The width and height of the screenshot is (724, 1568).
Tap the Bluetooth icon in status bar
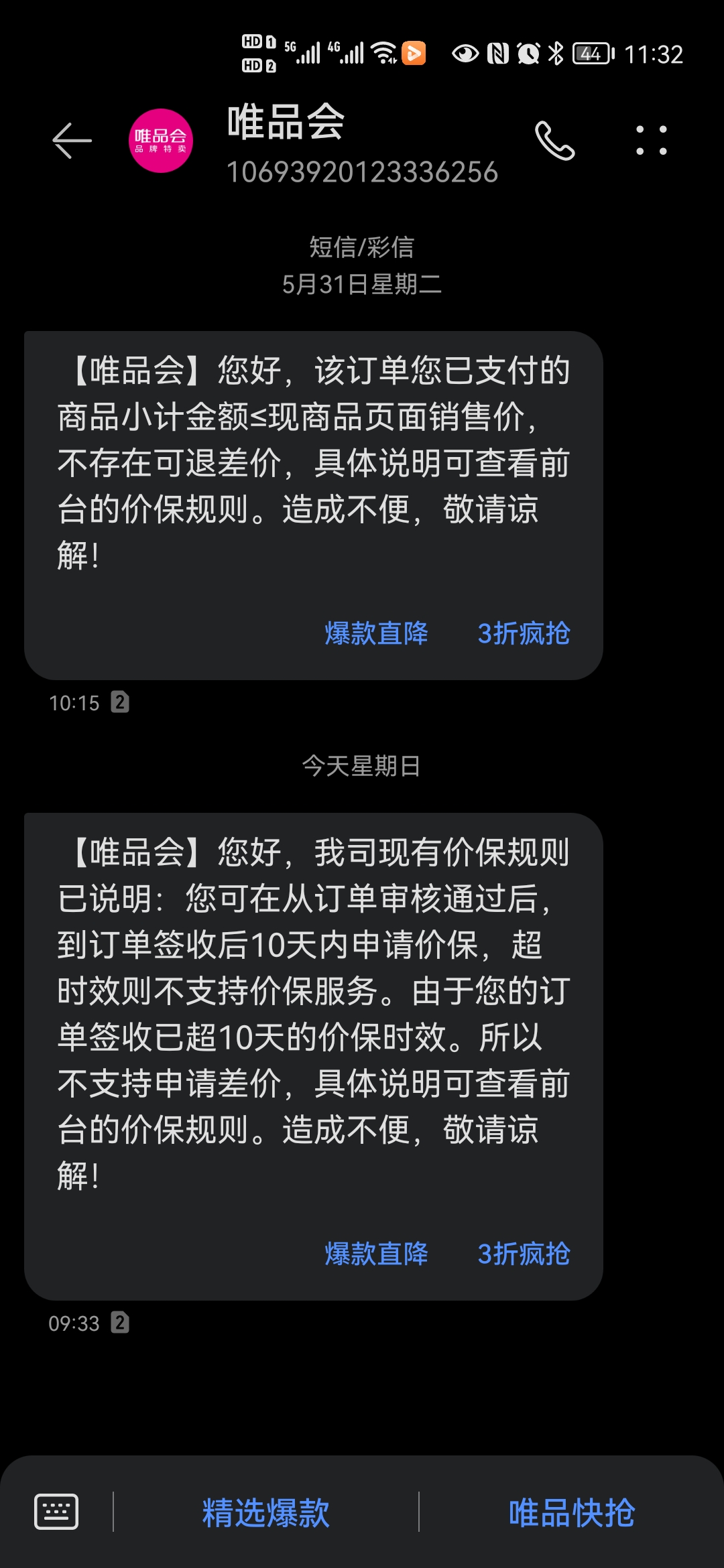point(556,54)
